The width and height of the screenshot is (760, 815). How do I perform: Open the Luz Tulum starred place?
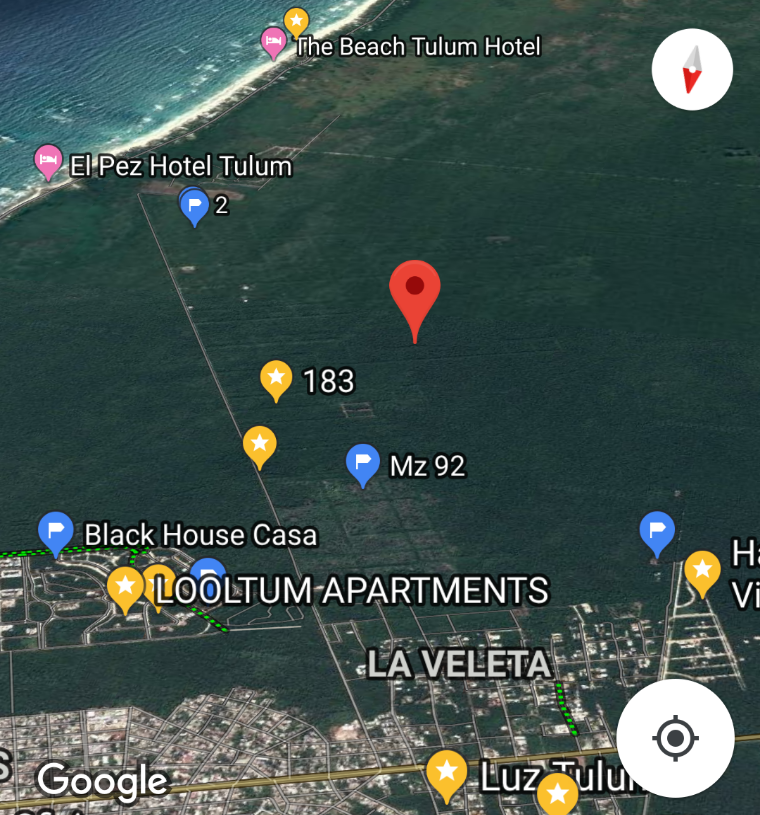coord(446,773)
